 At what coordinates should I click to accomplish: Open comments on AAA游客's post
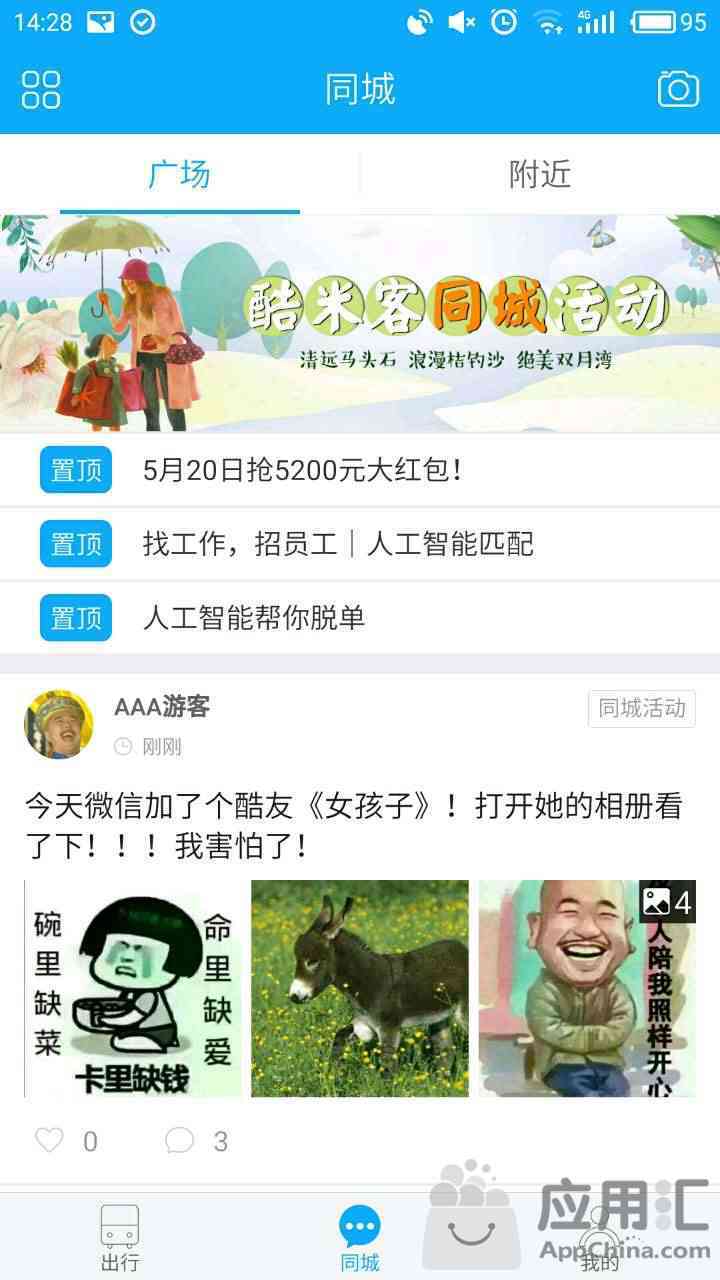pos(180,1141)
